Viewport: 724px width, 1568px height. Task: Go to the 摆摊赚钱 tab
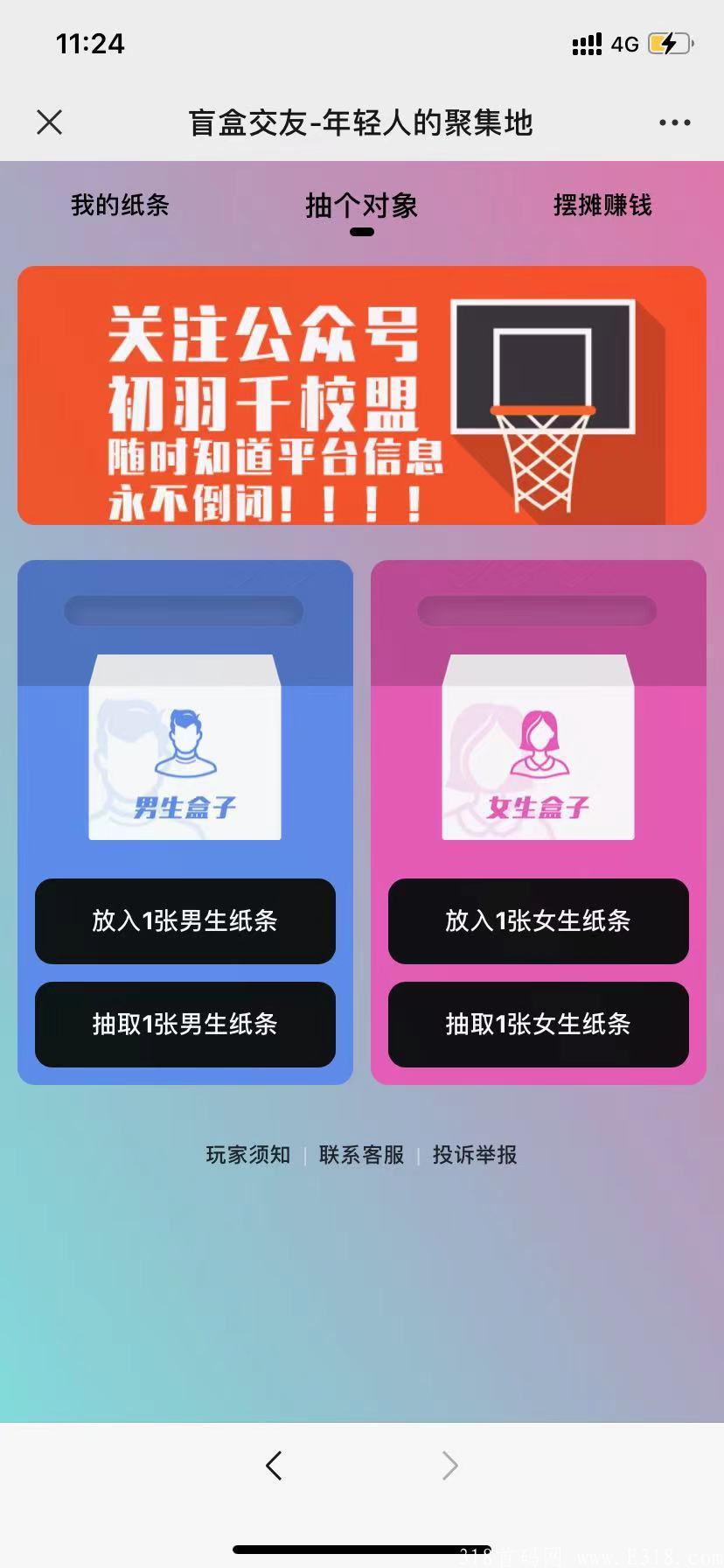602,206
